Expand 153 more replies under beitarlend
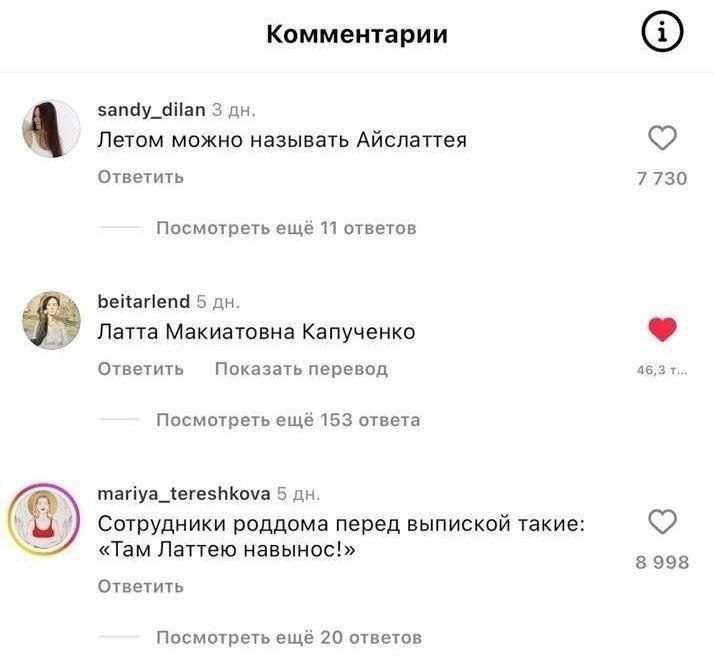Screen dimensions: 714x672 point(288,420)
